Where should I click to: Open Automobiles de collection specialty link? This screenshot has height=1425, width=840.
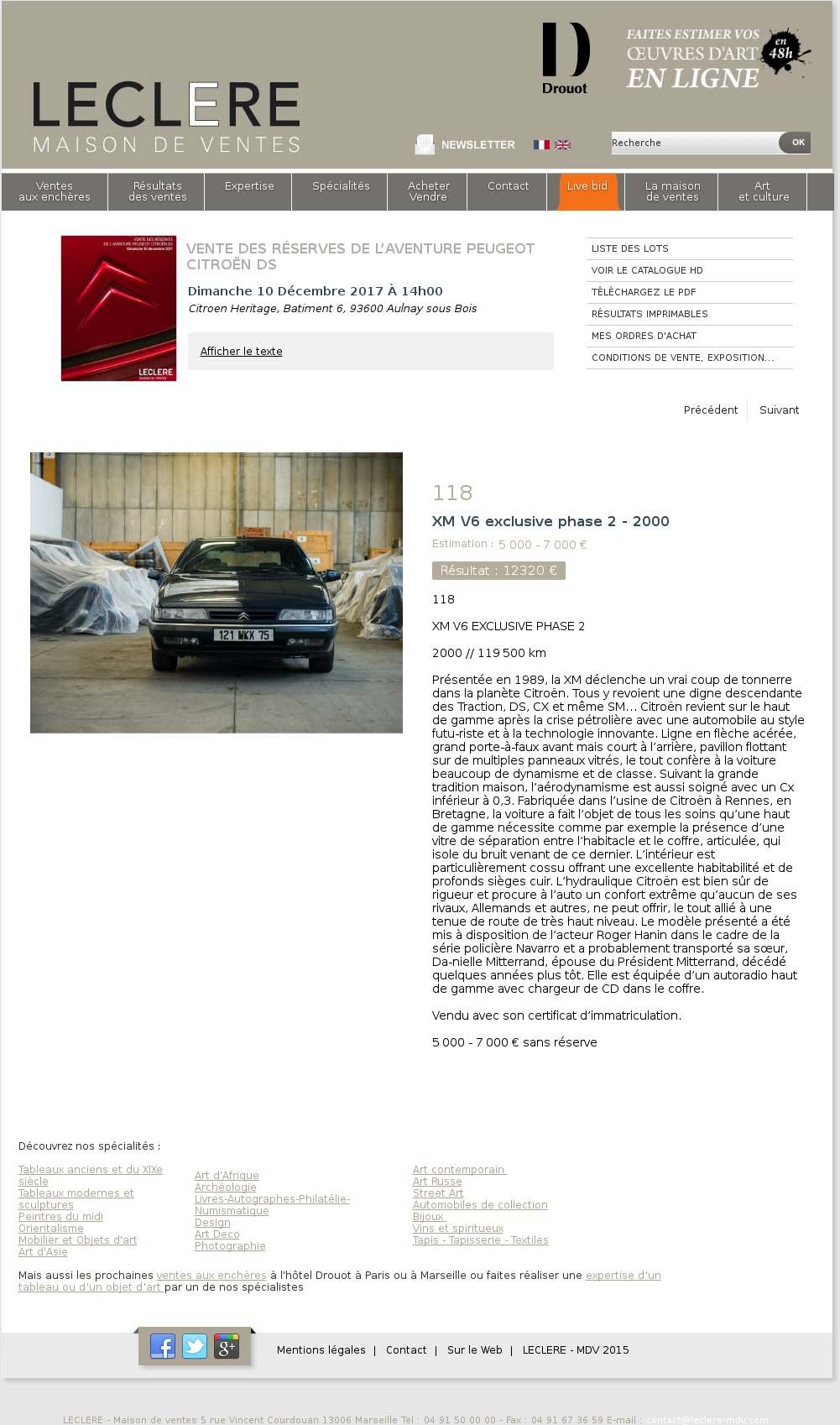(x=479, y=1205)
